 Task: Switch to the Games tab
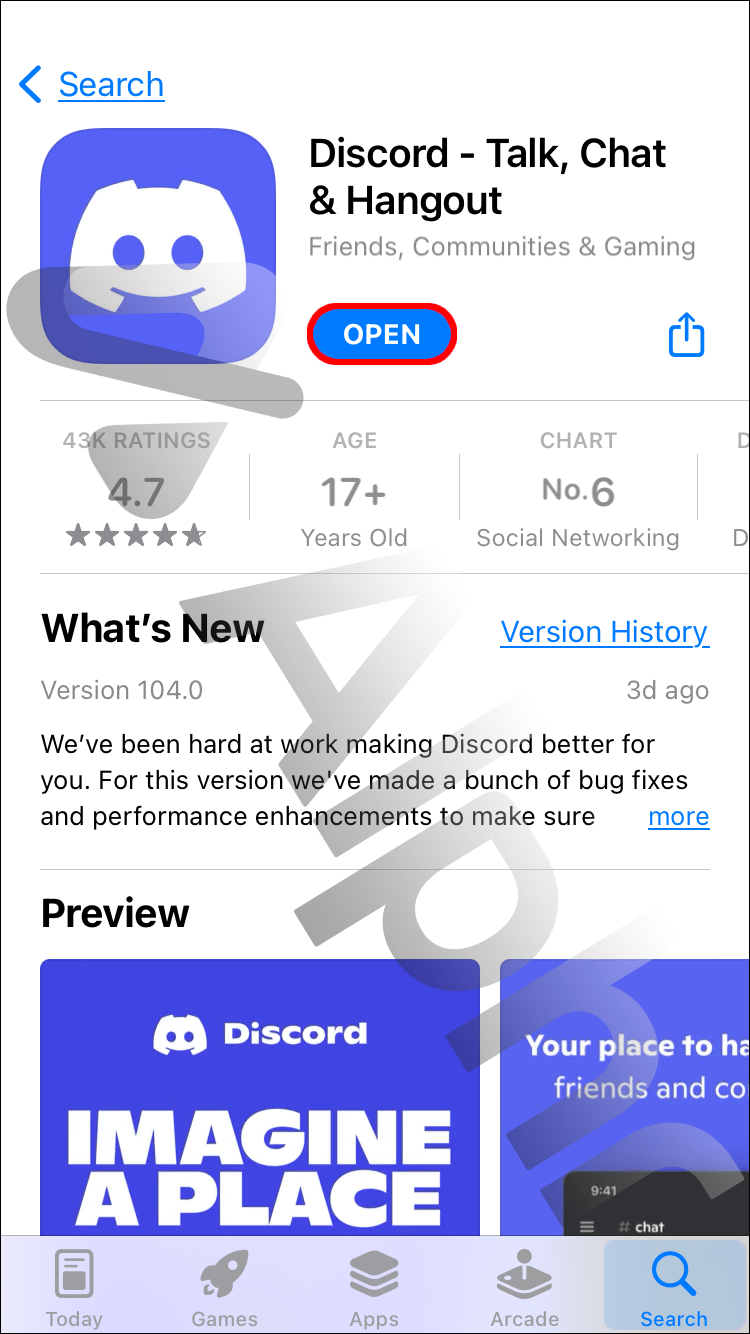[x=225, y=1288]
